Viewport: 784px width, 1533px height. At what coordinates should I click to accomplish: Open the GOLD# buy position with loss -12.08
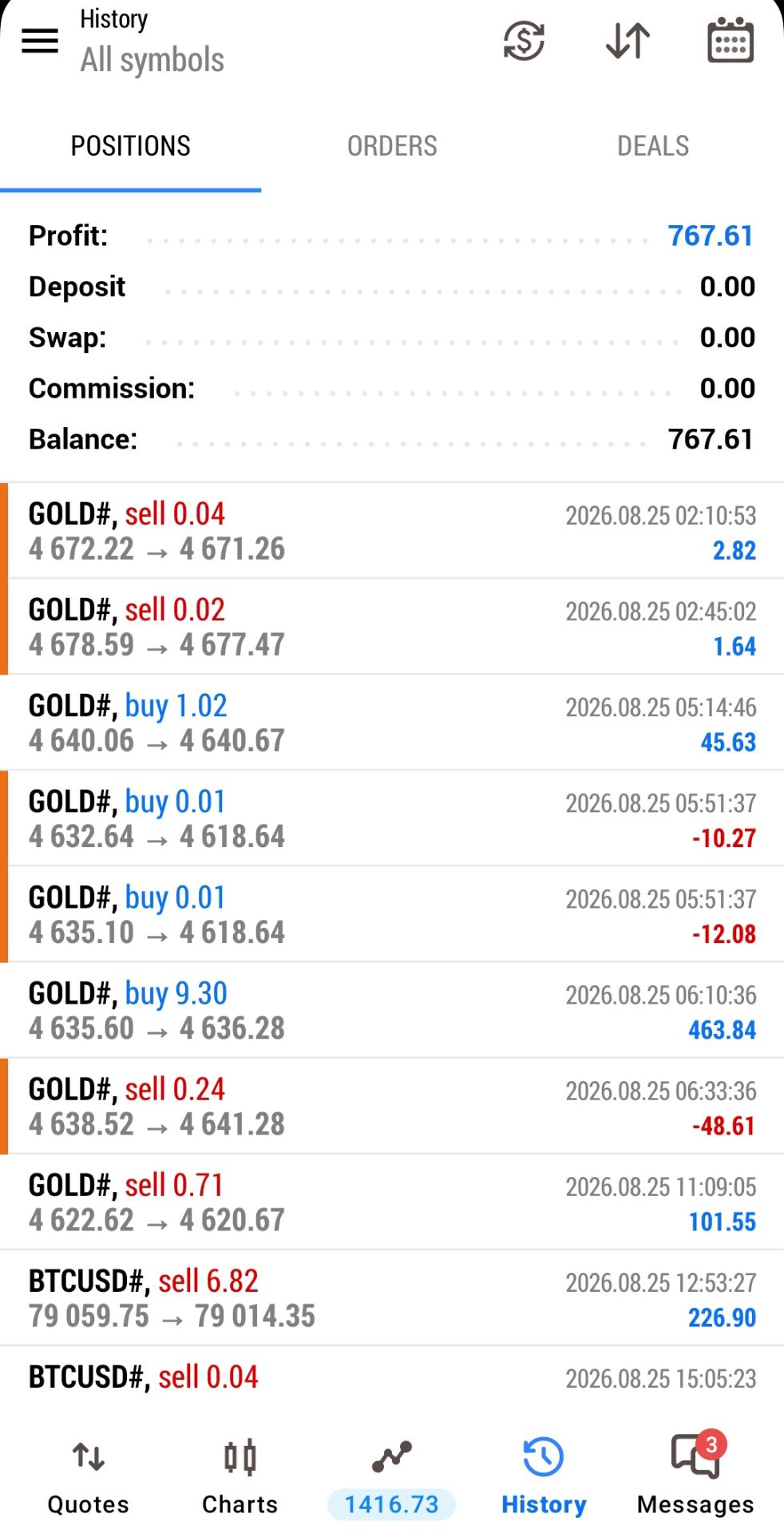point(392,914)
